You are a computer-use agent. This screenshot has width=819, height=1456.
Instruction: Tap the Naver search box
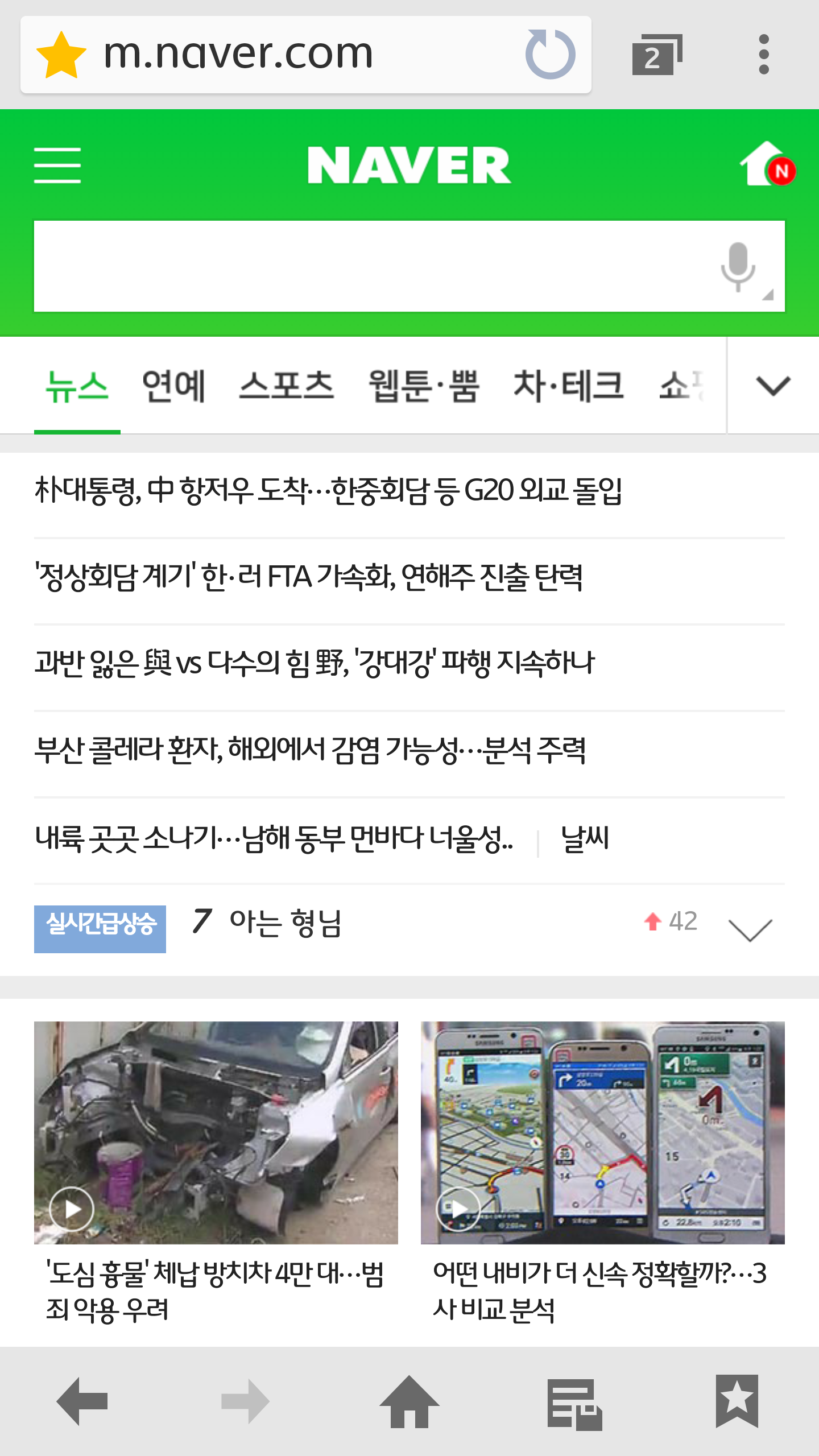click(x=370, y=266)
